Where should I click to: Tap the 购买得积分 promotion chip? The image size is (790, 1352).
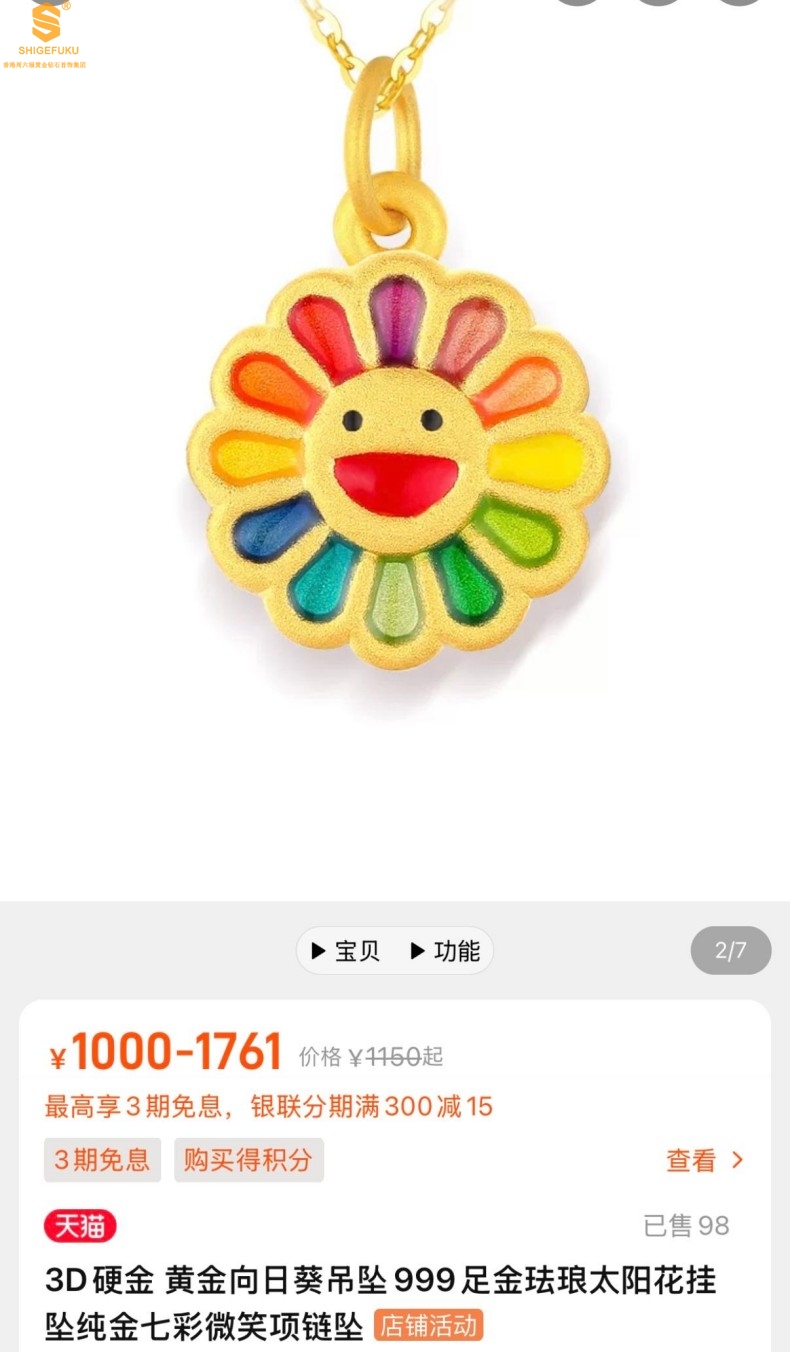[x=248, y=1160]
